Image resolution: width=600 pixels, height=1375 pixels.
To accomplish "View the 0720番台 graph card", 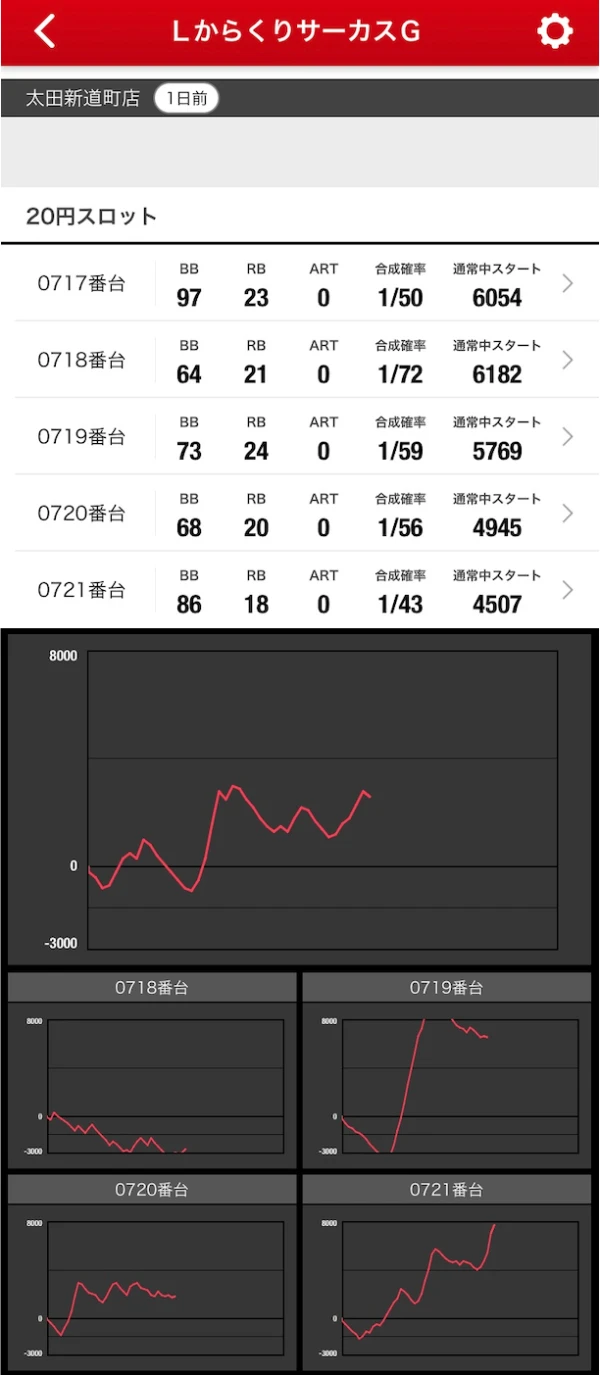I will tap(152, 1272).
